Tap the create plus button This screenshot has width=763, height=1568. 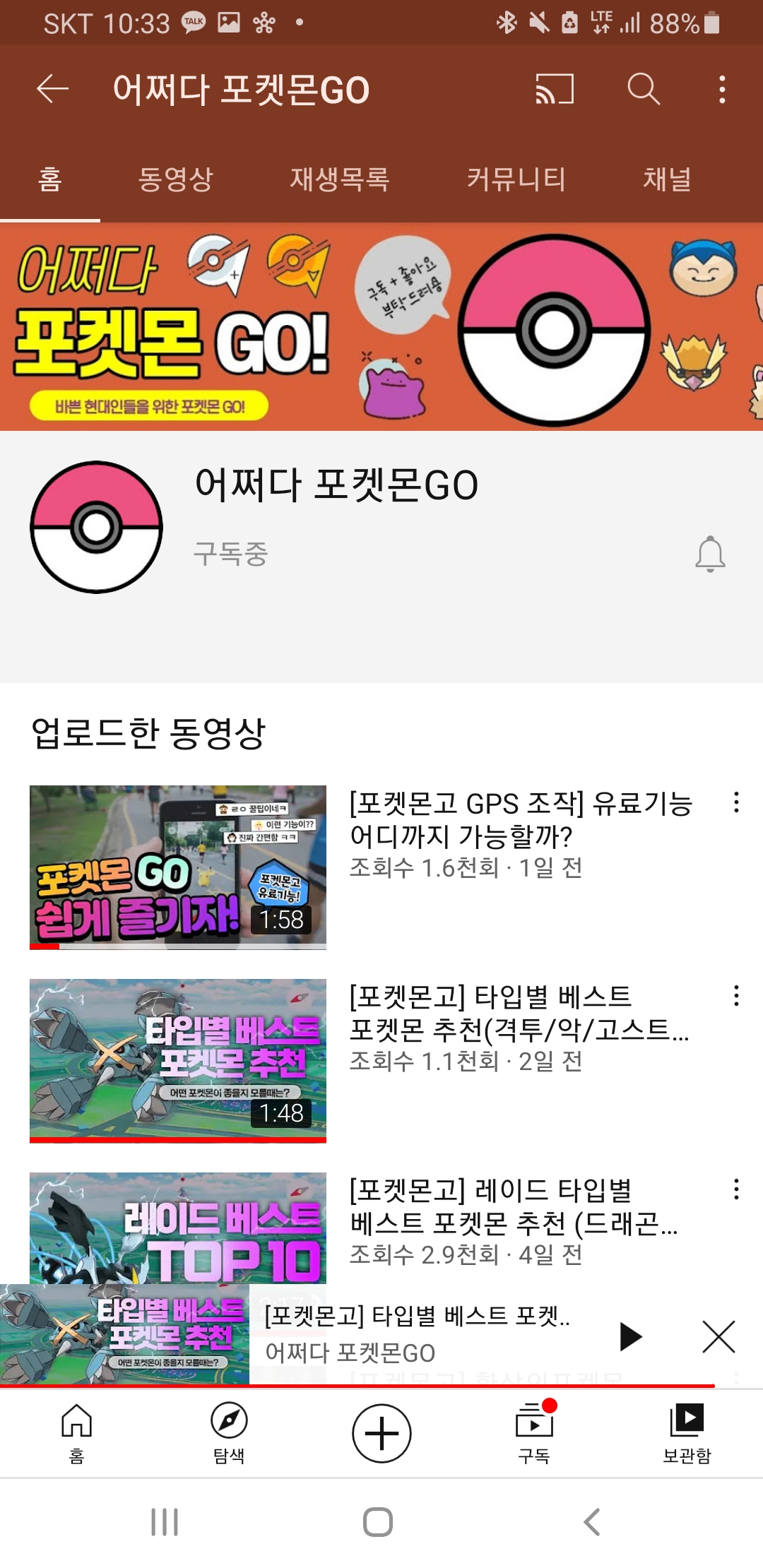point(381,1433)
